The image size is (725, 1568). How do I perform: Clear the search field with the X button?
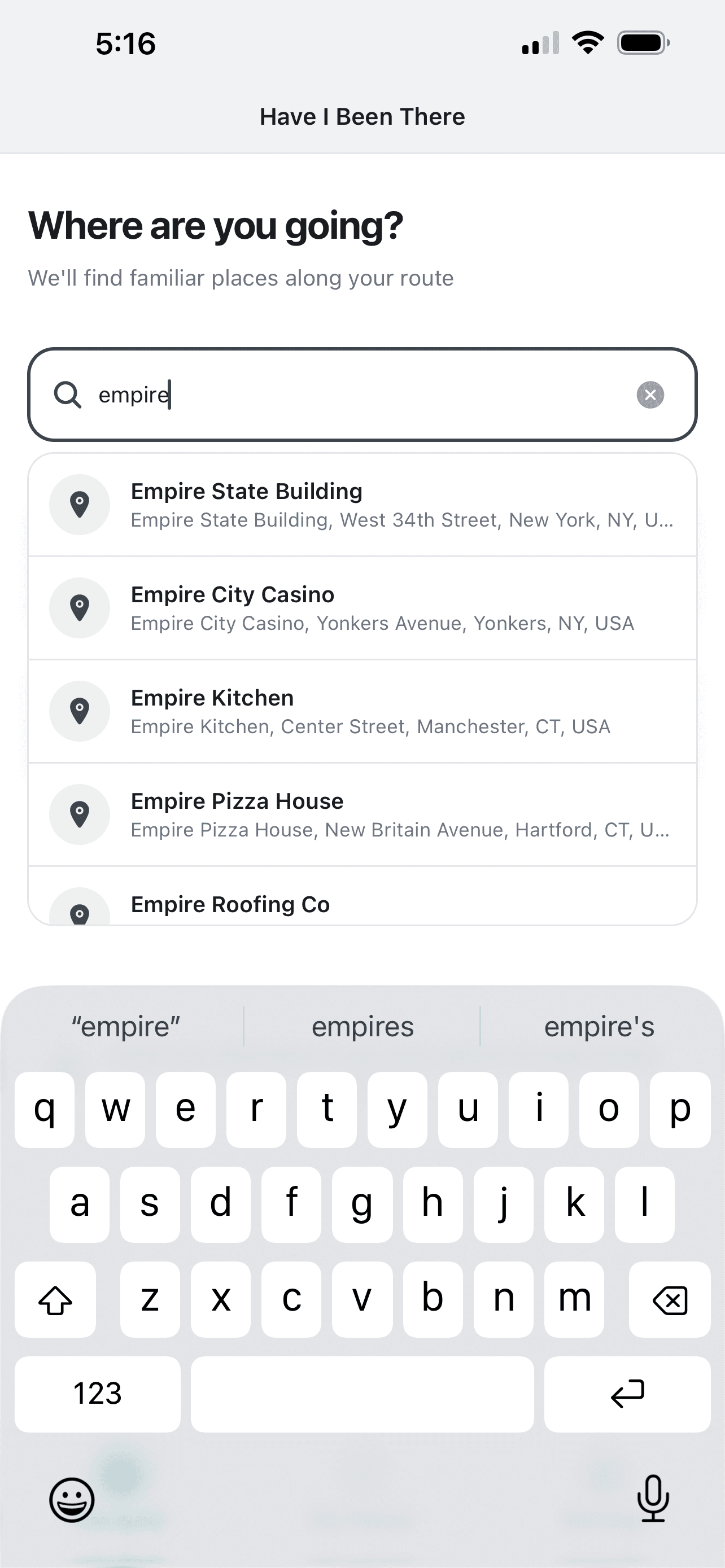click(x=650, y=395)
